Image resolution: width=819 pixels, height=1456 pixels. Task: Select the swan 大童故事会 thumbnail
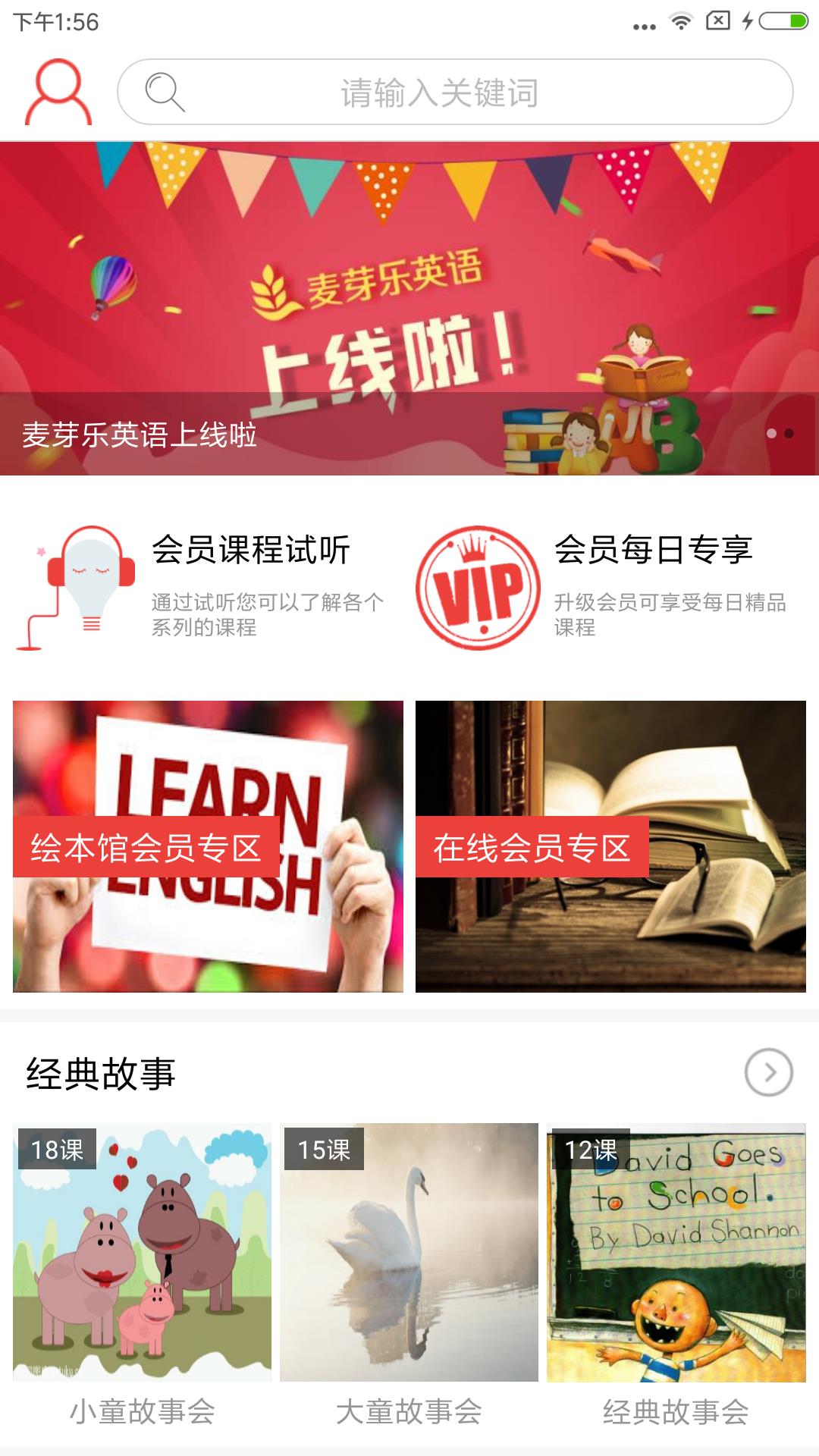coord(409,1251)
